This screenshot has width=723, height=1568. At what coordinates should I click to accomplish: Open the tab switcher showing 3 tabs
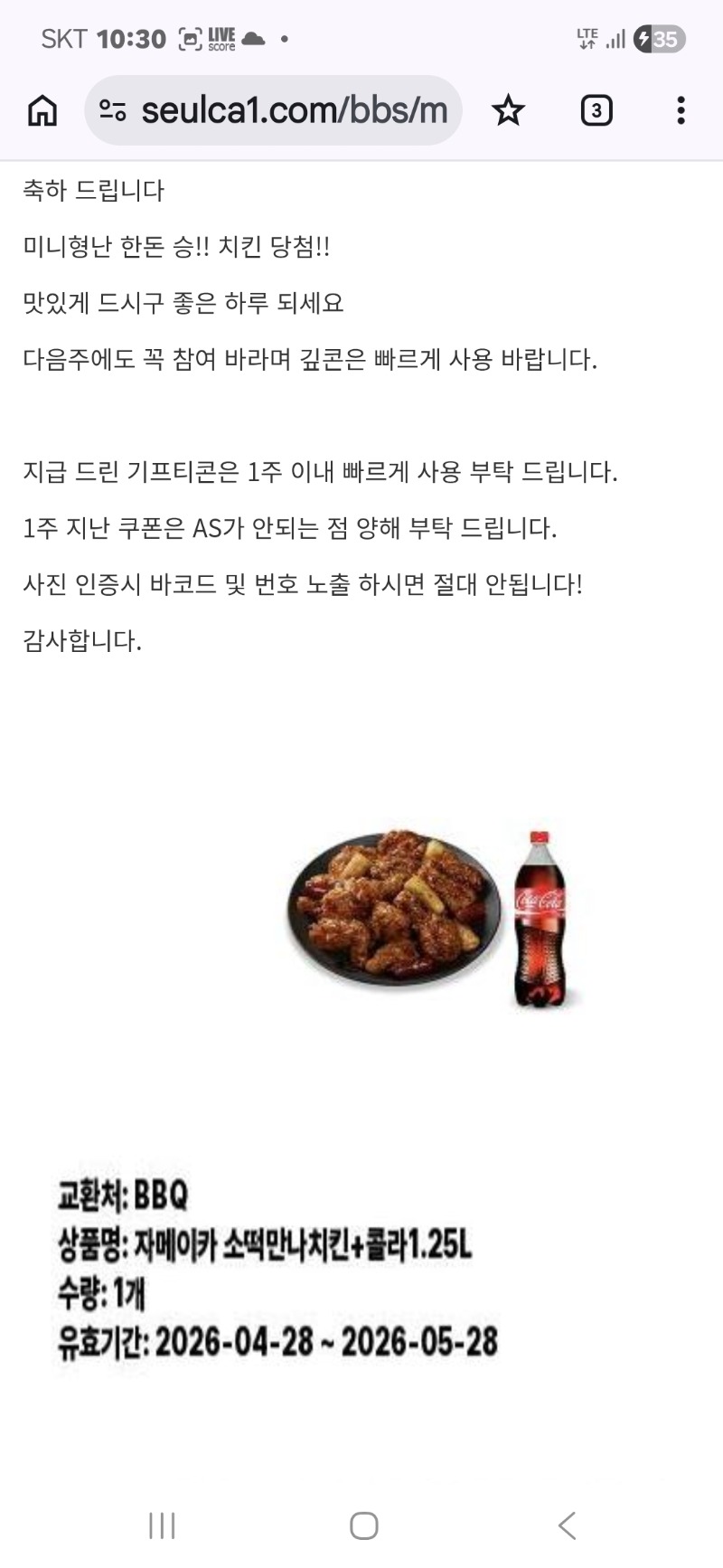[x=596, y=111]
